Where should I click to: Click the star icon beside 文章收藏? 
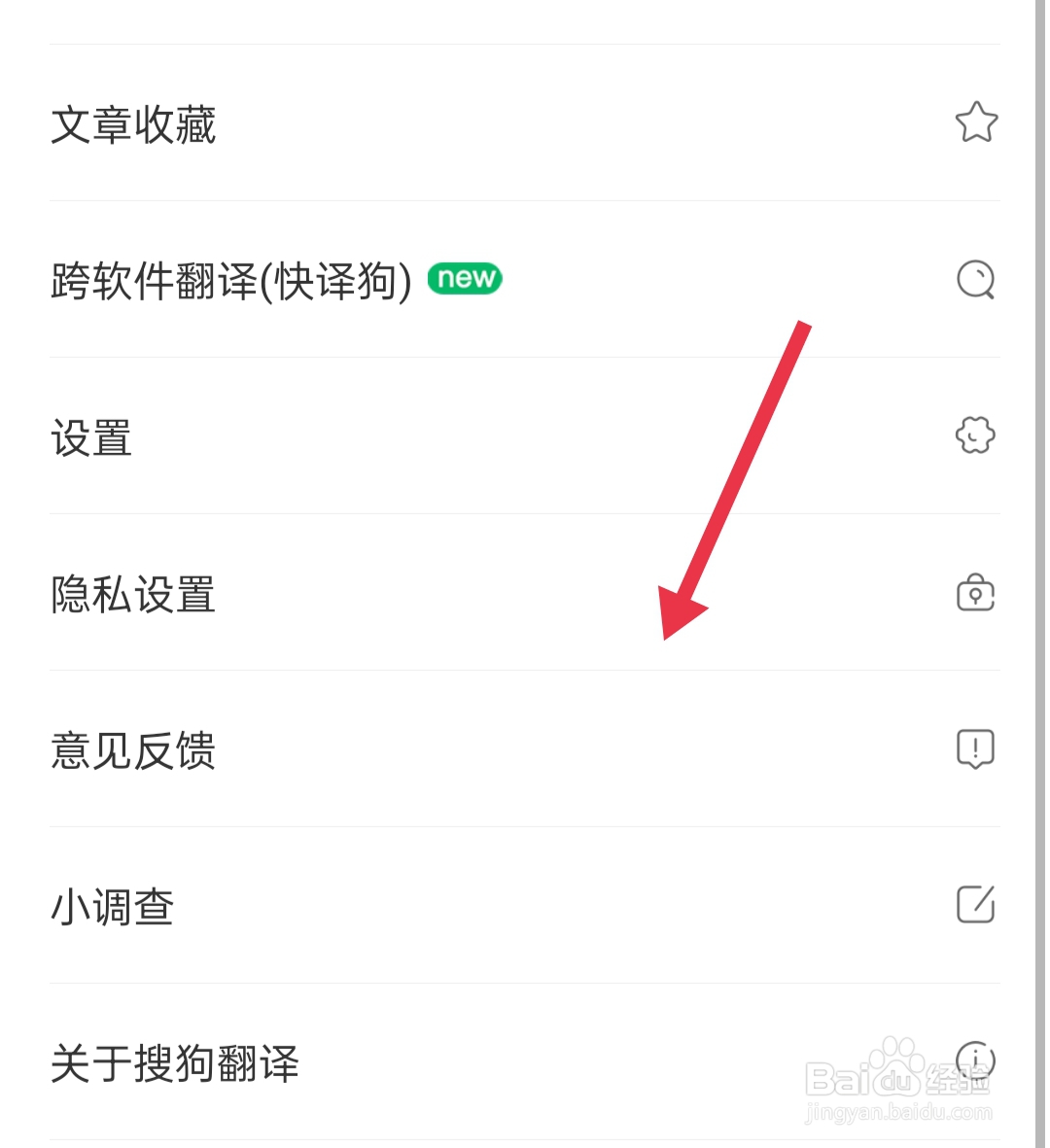(x=975, y=122)
